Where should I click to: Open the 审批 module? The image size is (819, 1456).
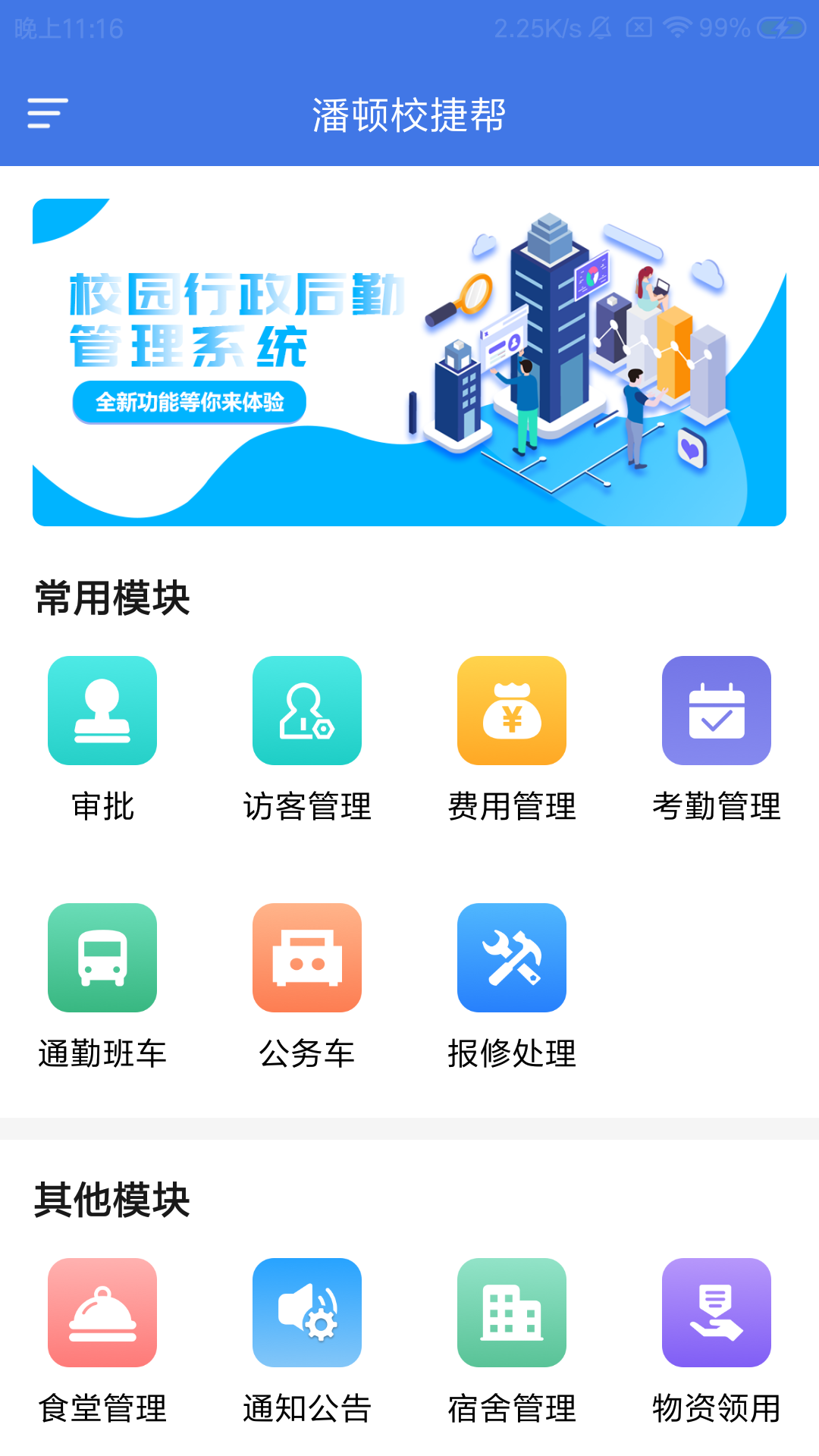pyautogui.click(x=102, y=711)
